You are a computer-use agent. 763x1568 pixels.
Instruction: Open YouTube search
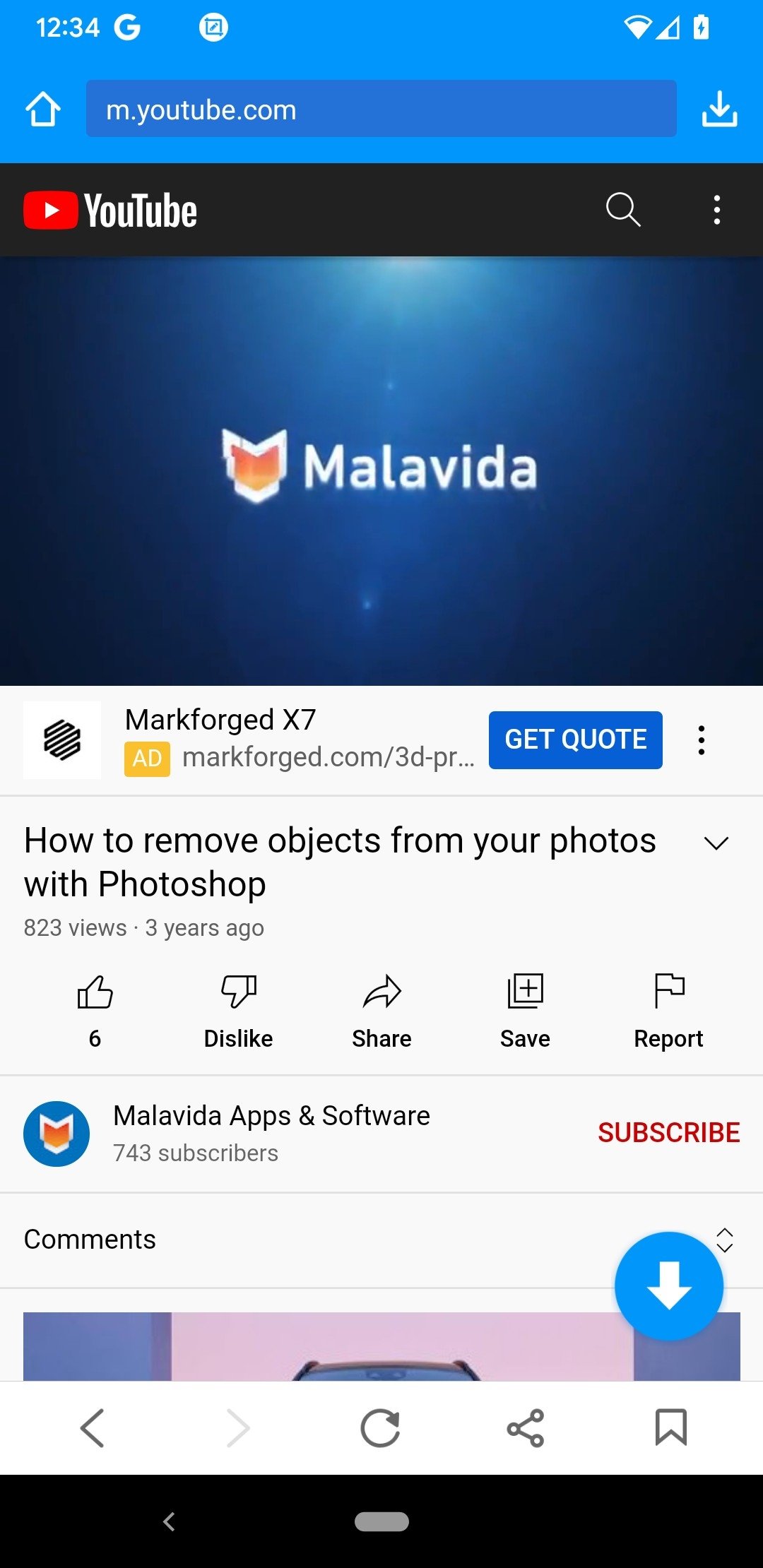[x=623, y=210]
